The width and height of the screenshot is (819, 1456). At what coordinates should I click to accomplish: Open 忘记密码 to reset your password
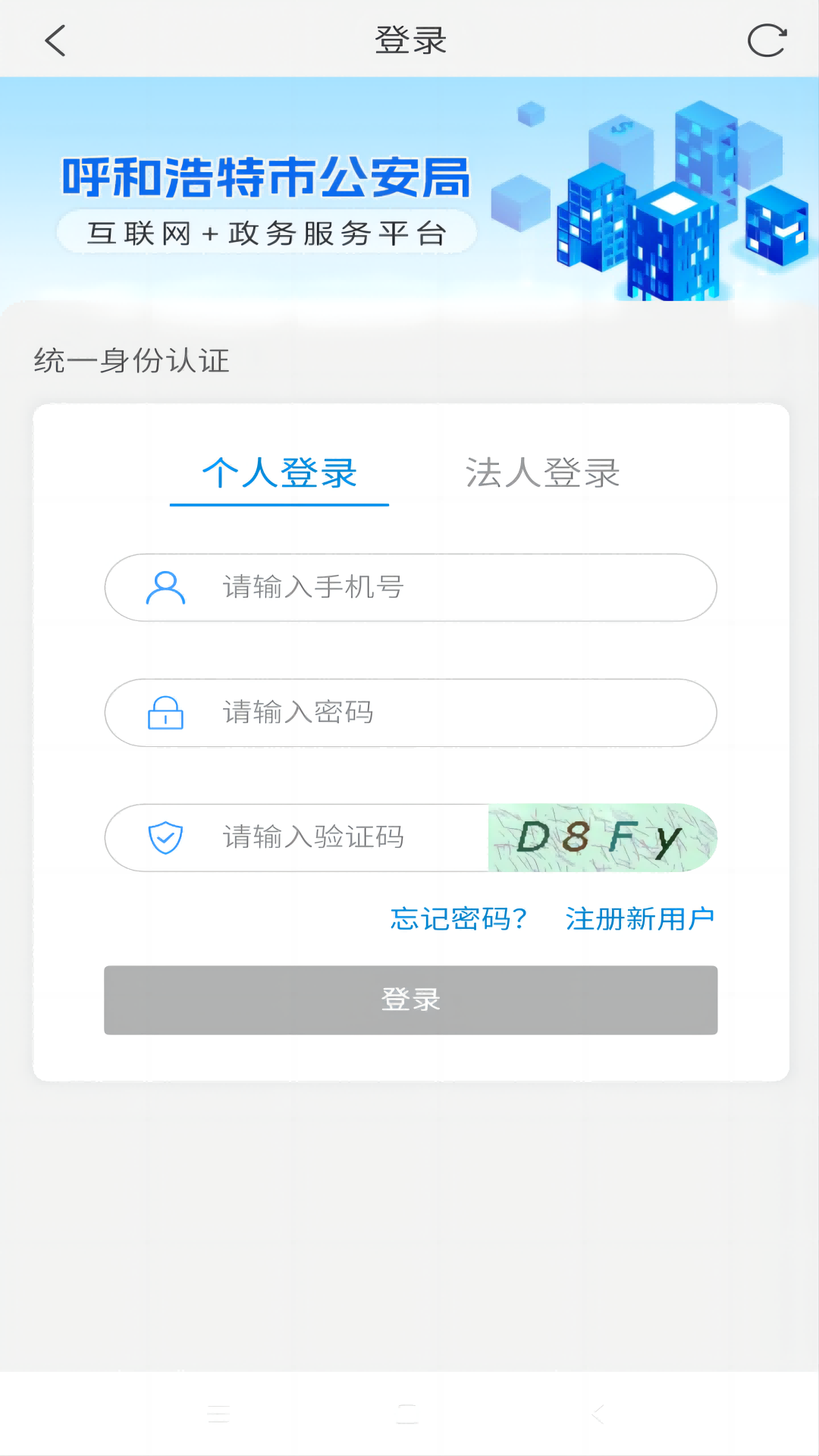tap(458, 918)
